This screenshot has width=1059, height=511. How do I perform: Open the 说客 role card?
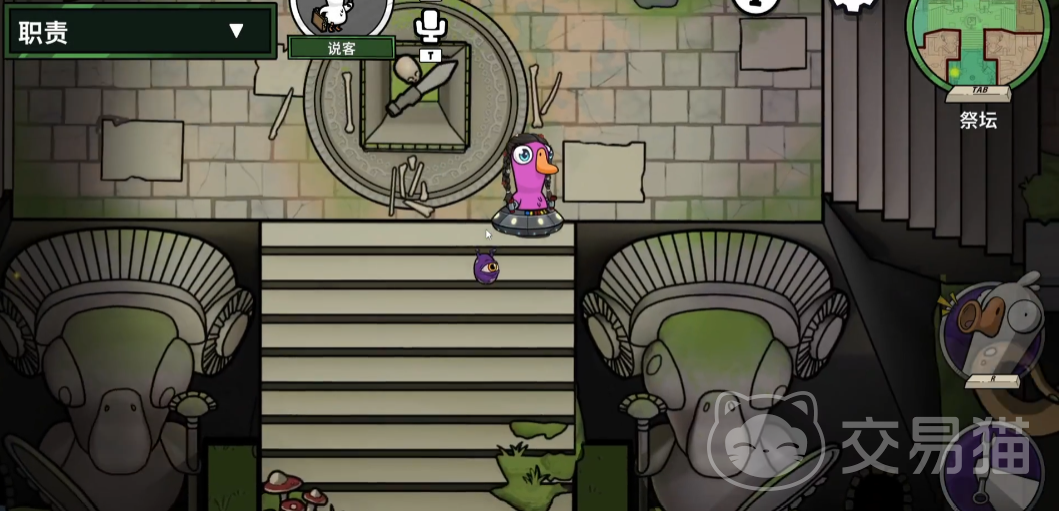[x=341, y=22]
